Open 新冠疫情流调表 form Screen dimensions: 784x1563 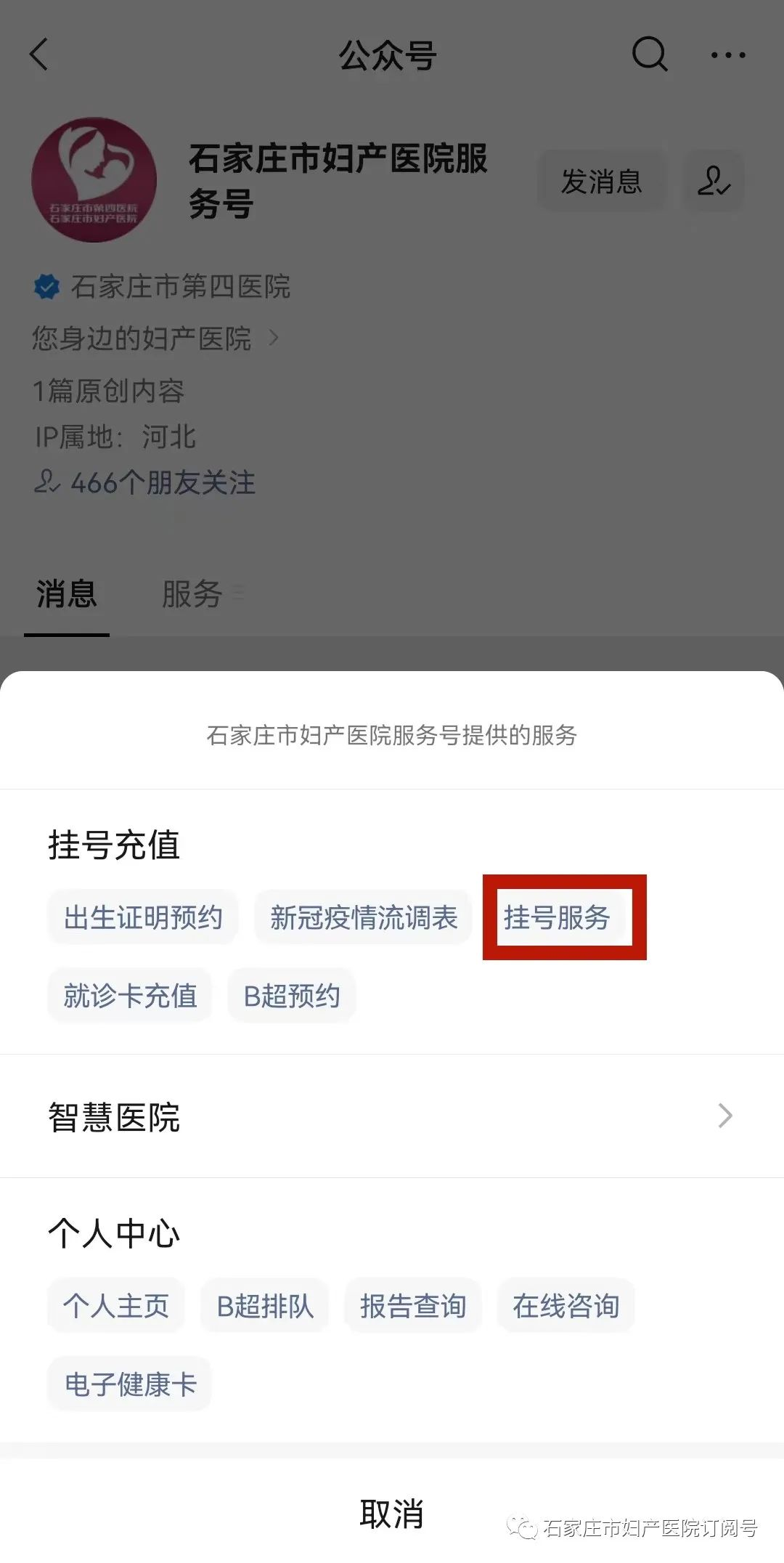[363, 917]
